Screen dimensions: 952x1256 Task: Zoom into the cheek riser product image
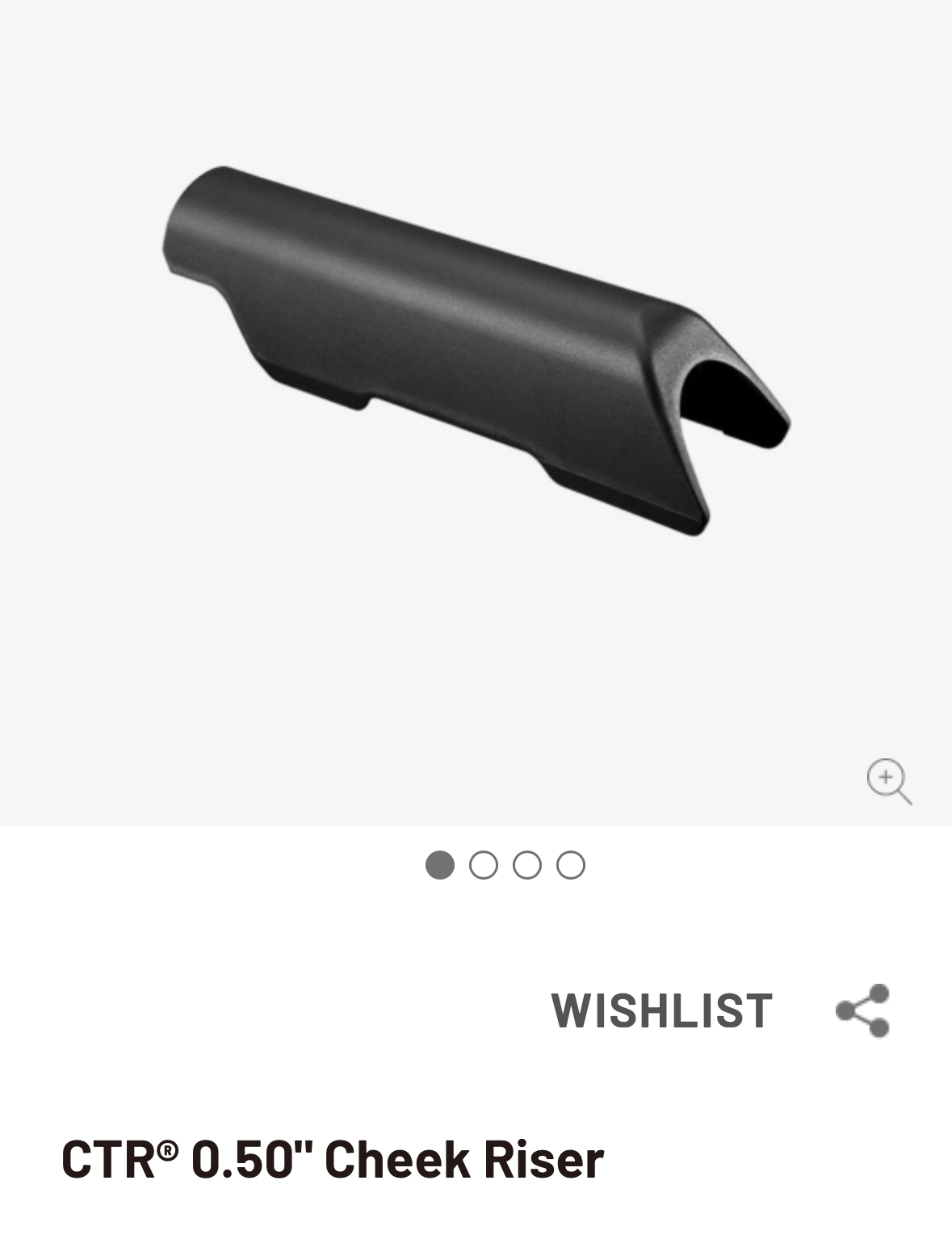click(x=888, y=780)
